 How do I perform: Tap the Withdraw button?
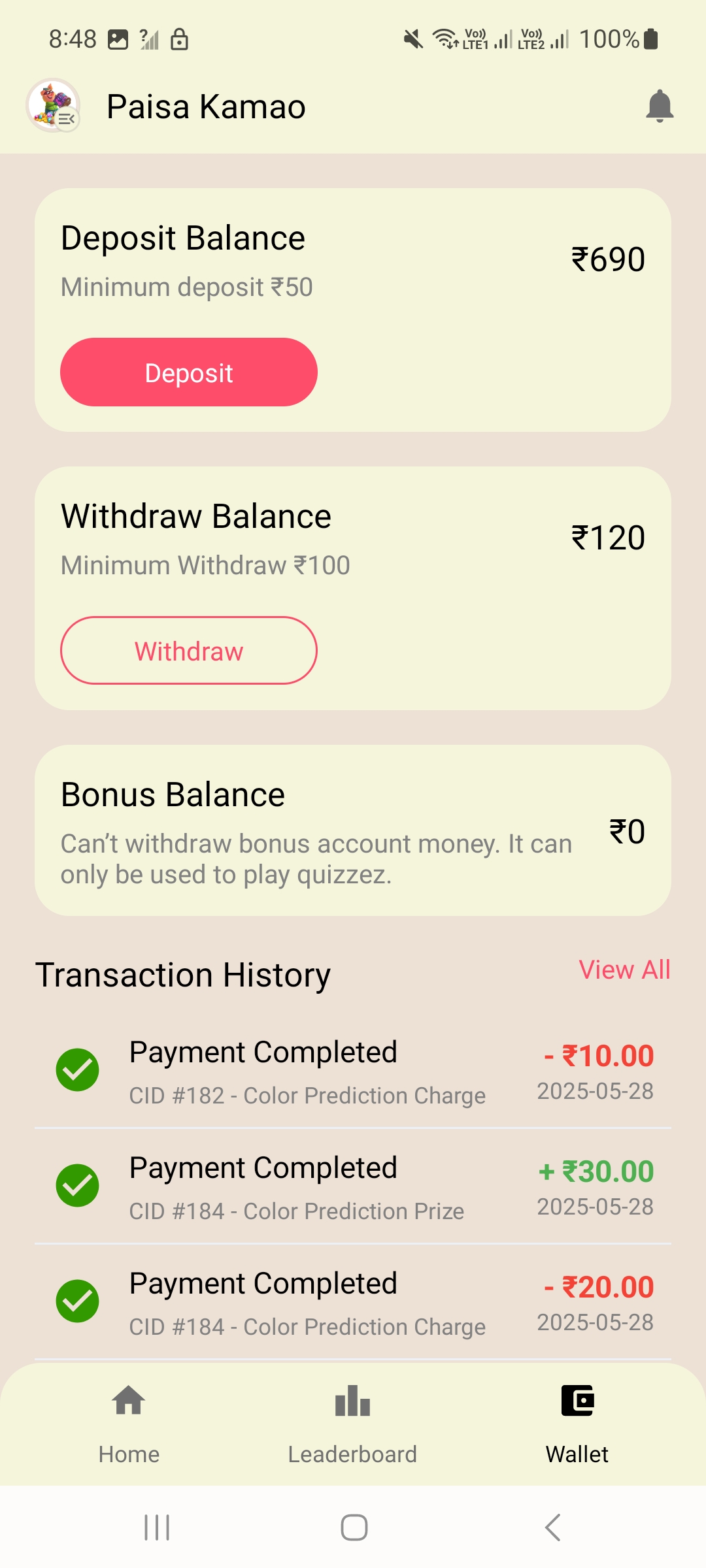tap(188, 651)
